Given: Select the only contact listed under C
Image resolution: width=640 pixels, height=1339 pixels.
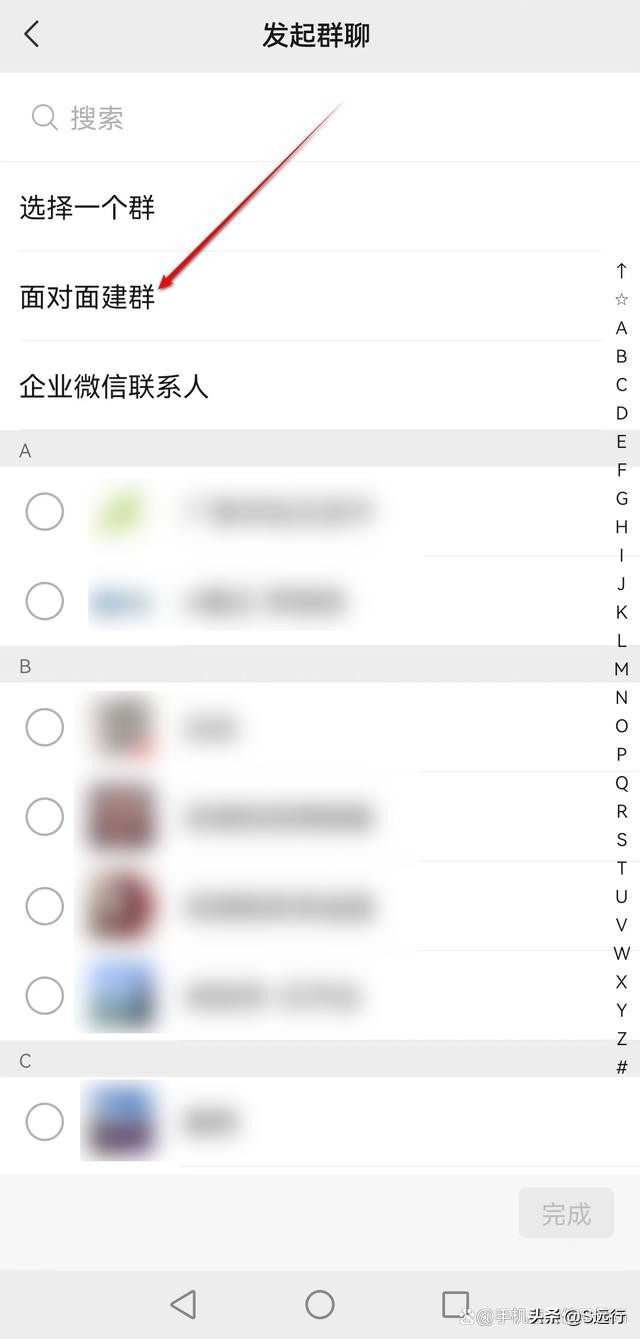Looking at the screenshot, I should click(x=44, y=1121).
